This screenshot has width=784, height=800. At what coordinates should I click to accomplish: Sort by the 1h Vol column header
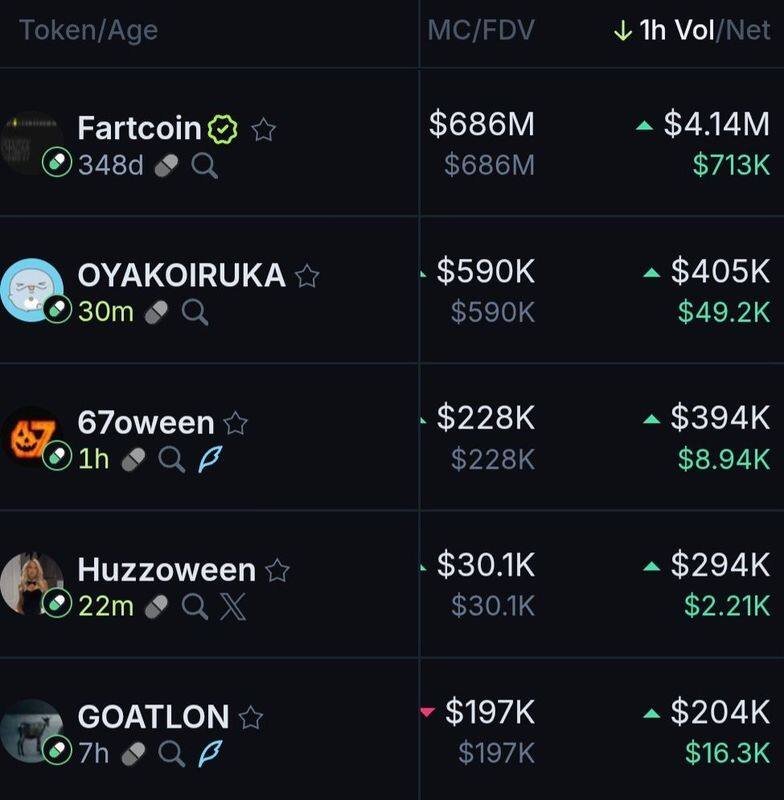[677, 30]
